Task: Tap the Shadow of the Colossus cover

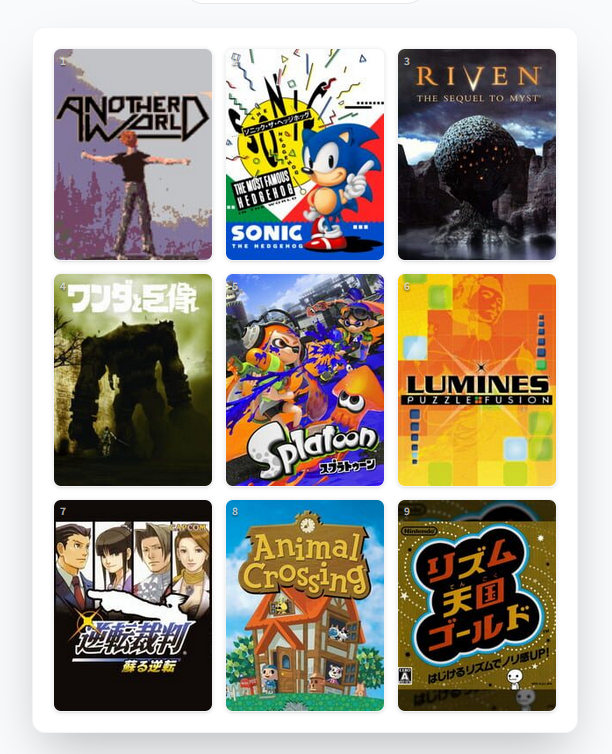Action: [x=133, y=380]
